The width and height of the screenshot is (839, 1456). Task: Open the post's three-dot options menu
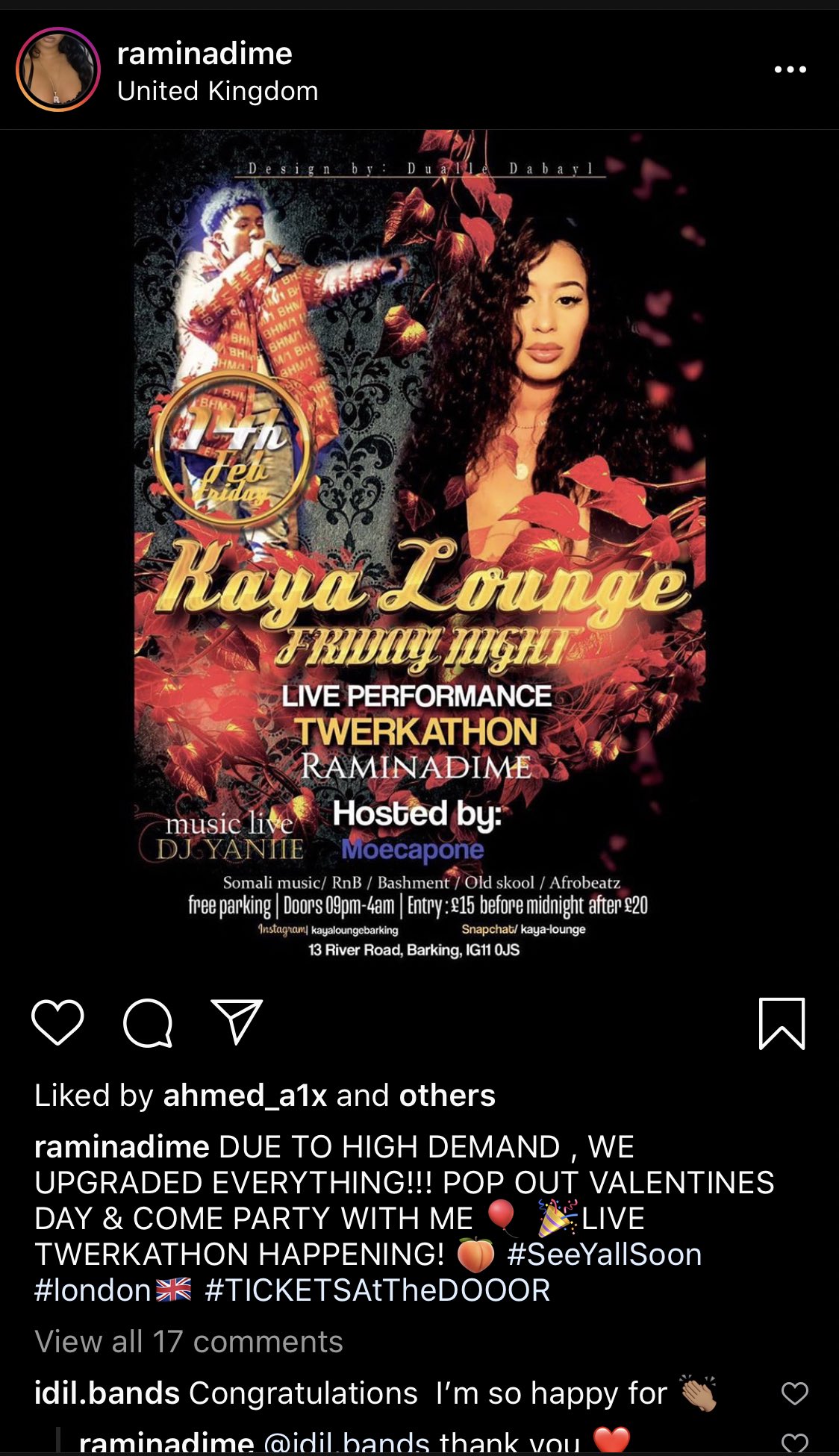tap(790, 69)
